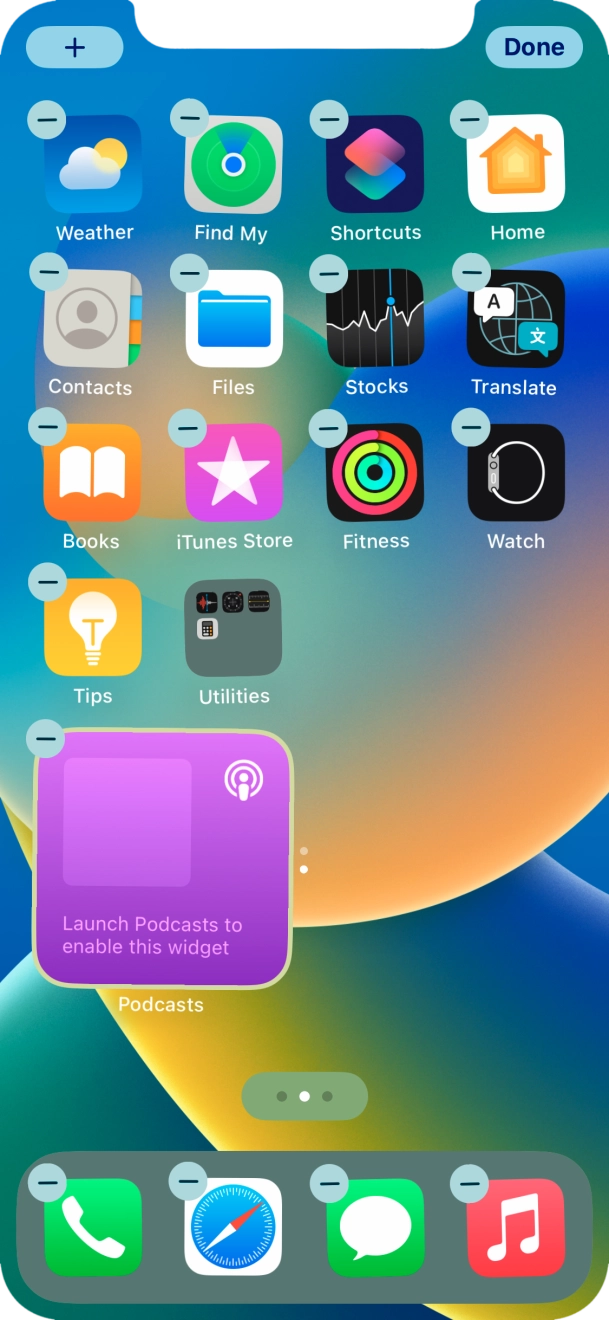609x1320 pixels.
Task: Open the Find My app
Action: coord(233,164)
